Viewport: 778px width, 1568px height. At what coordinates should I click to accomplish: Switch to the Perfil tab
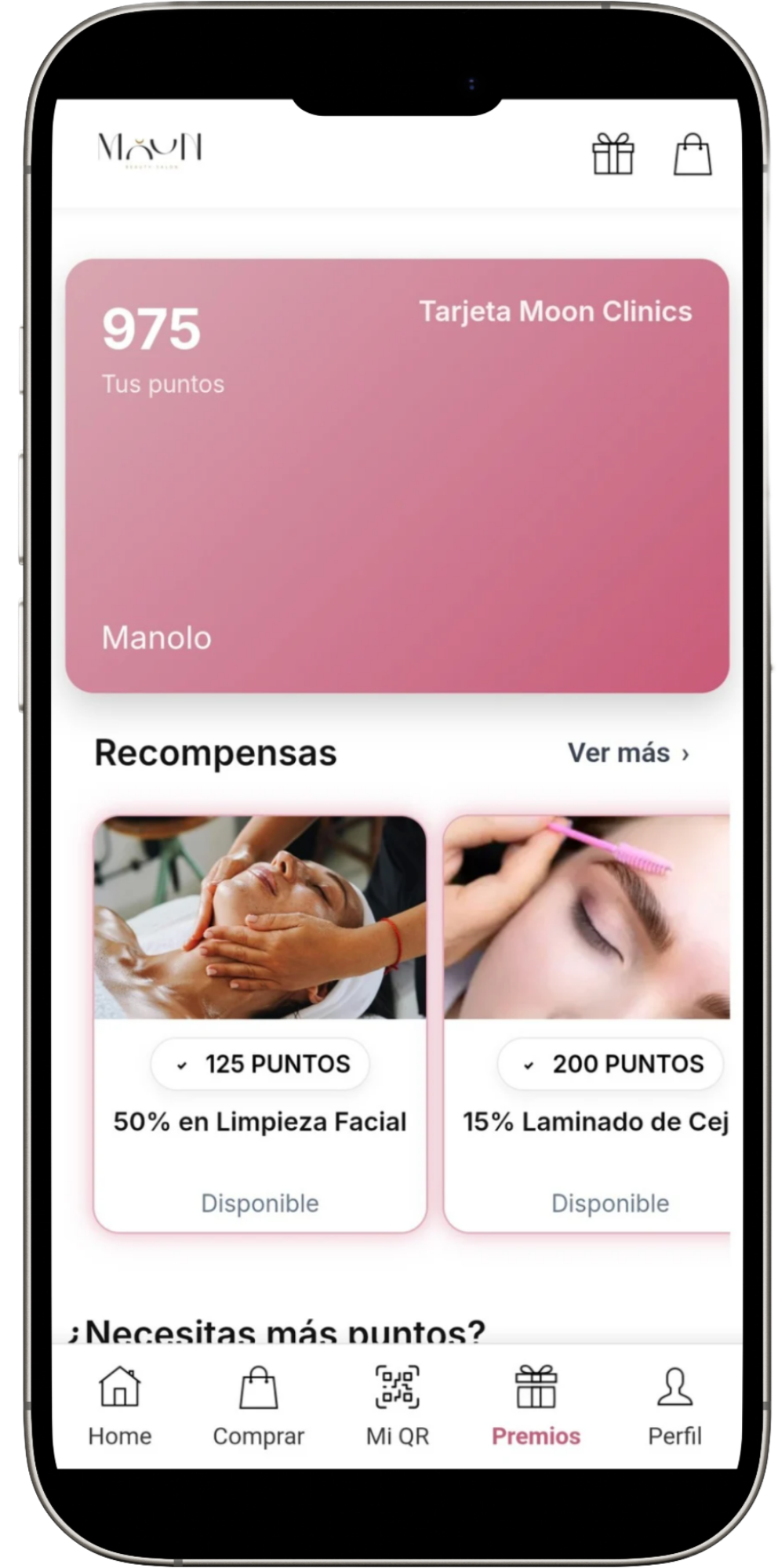coord(674,1406)
